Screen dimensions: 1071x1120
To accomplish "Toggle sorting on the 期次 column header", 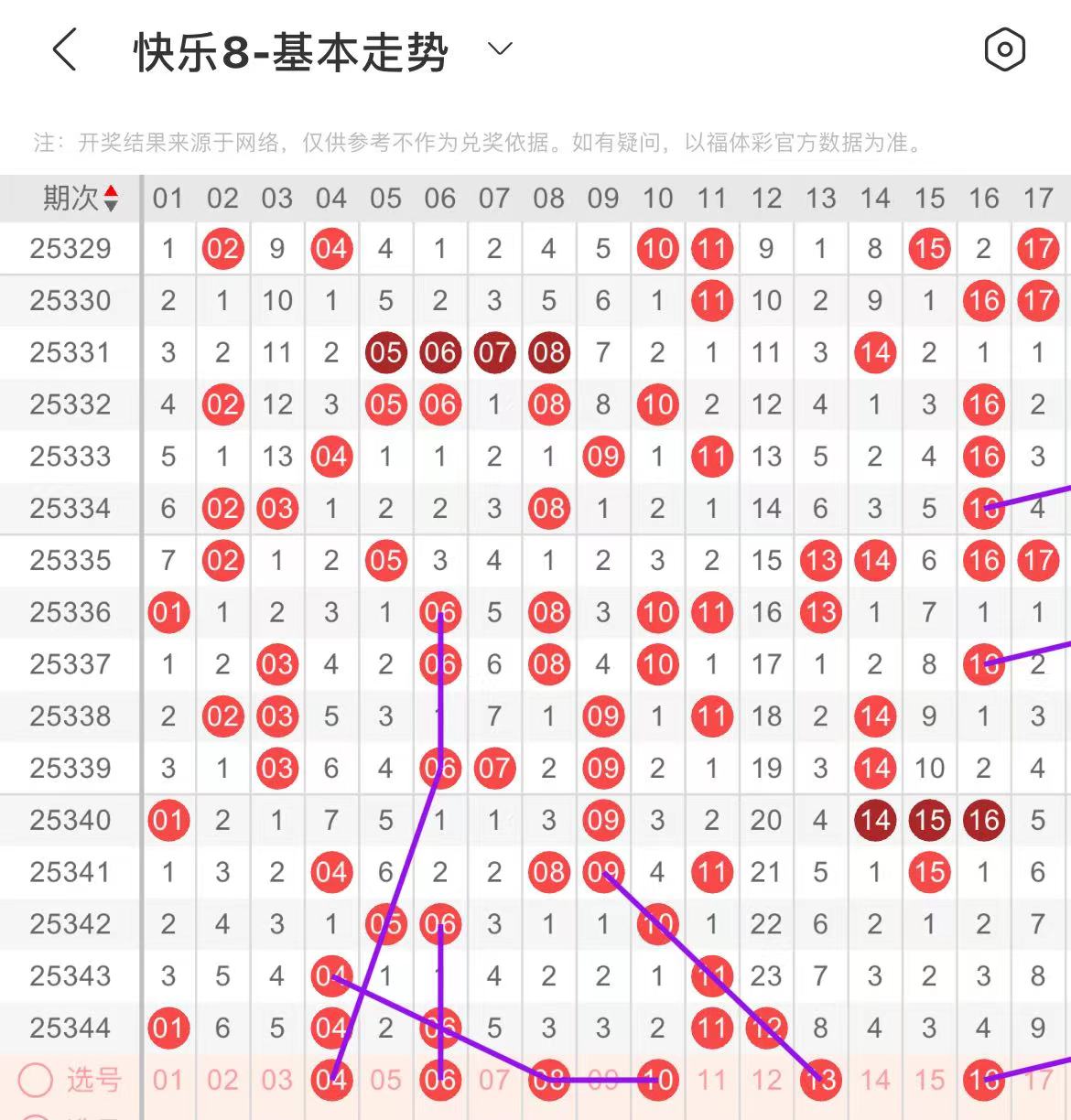I will pyautogui.click(x=81, y=198).
